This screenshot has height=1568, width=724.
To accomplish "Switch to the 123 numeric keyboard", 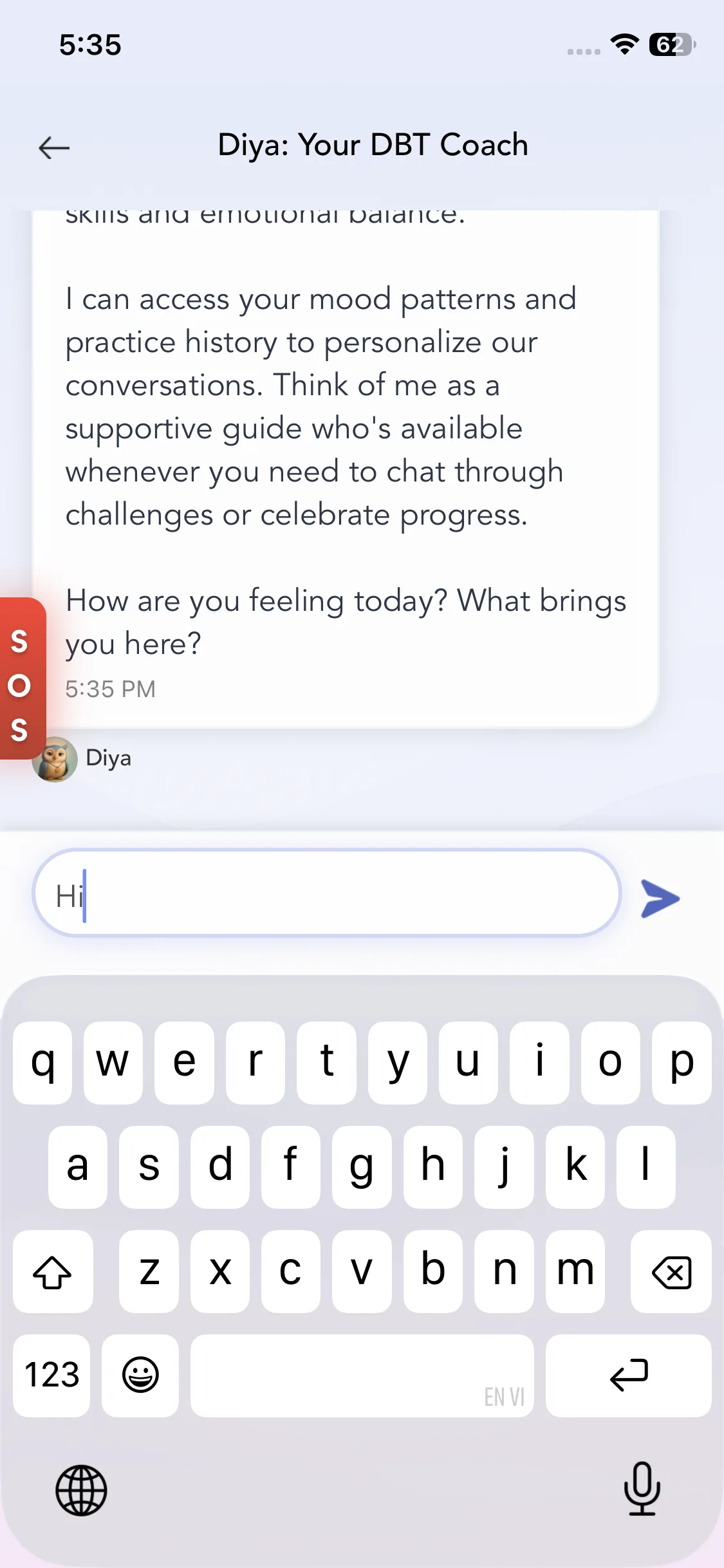I will 51,1375.
